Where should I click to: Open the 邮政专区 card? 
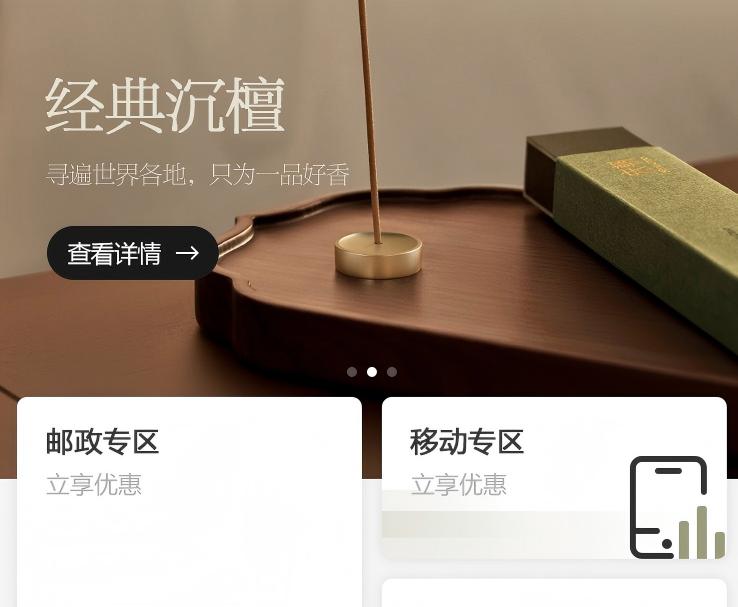click(189, 500)
